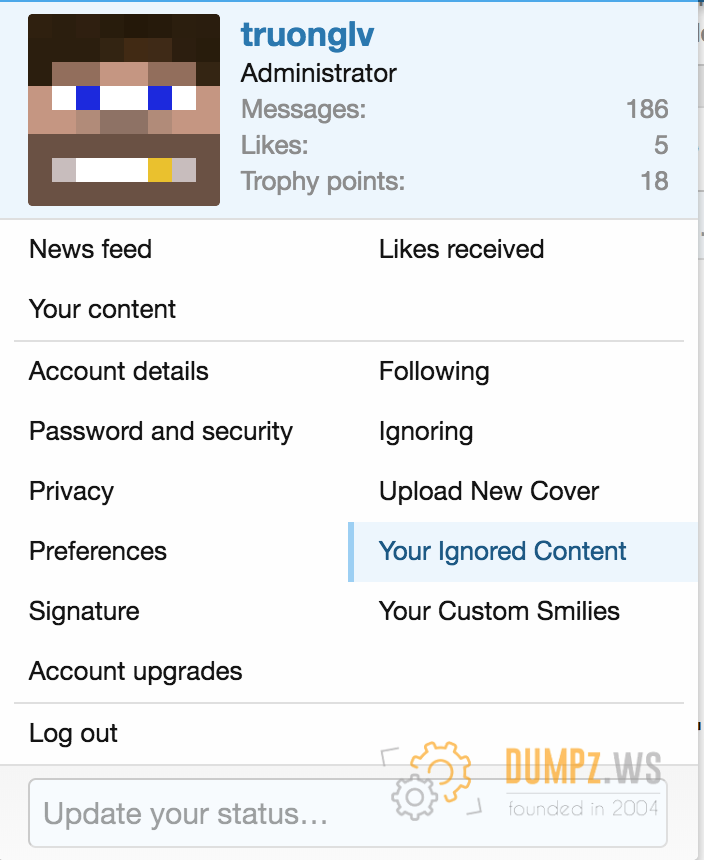Go to Likes received
The image size is (704, 860).
tap(461, 249)
